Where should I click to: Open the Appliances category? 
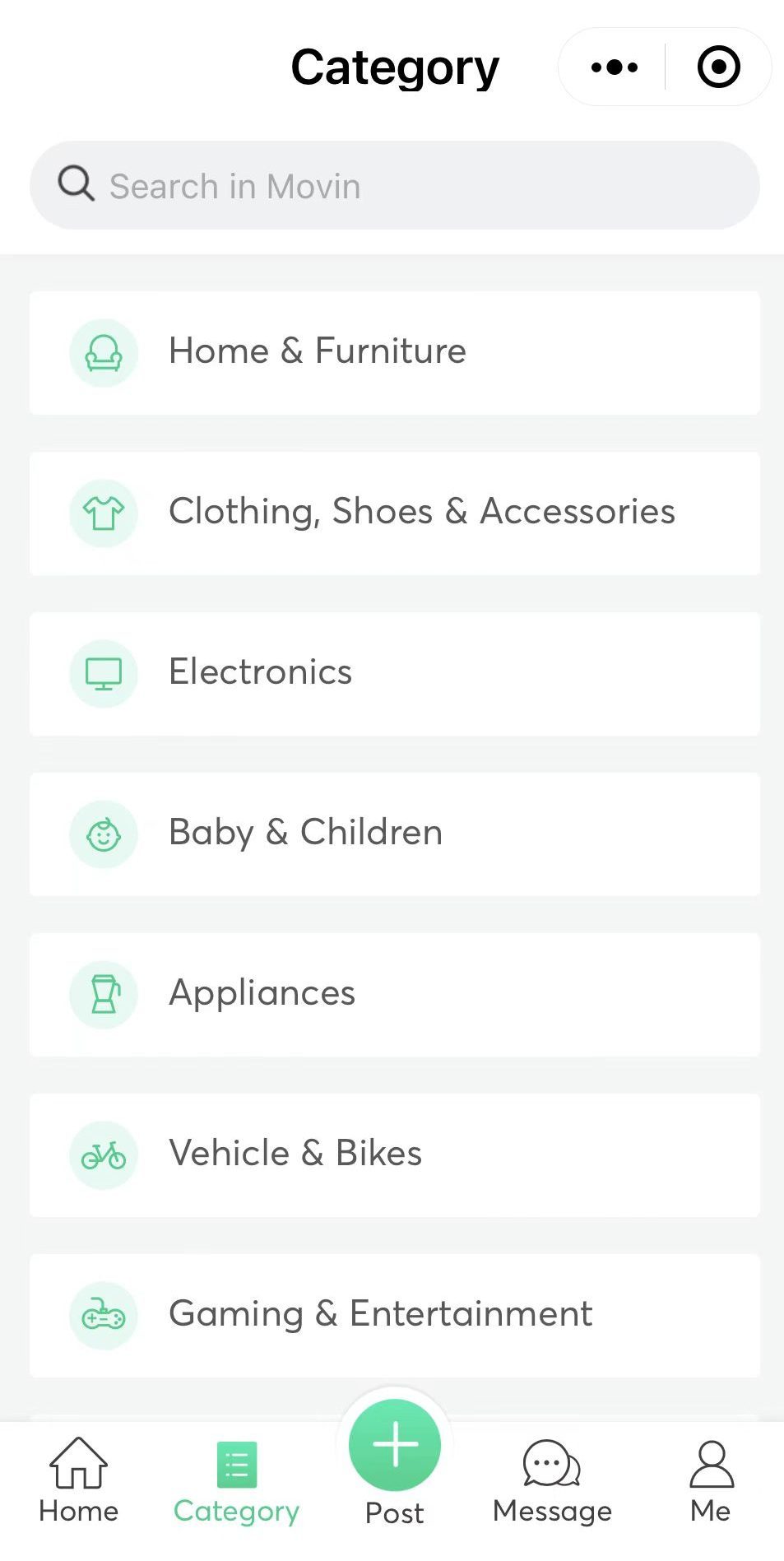tap(395, 994)
